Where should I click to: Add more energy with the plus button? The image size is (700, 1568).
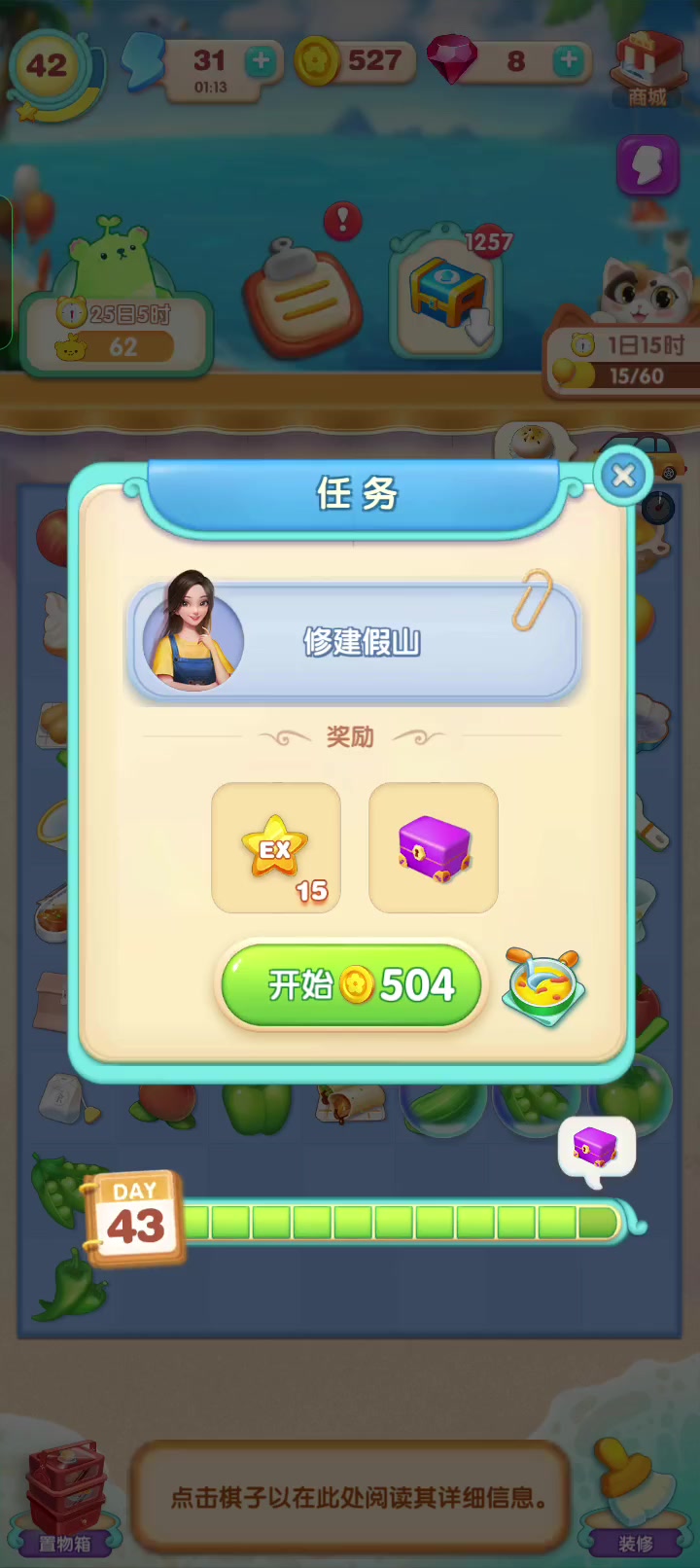260,61
